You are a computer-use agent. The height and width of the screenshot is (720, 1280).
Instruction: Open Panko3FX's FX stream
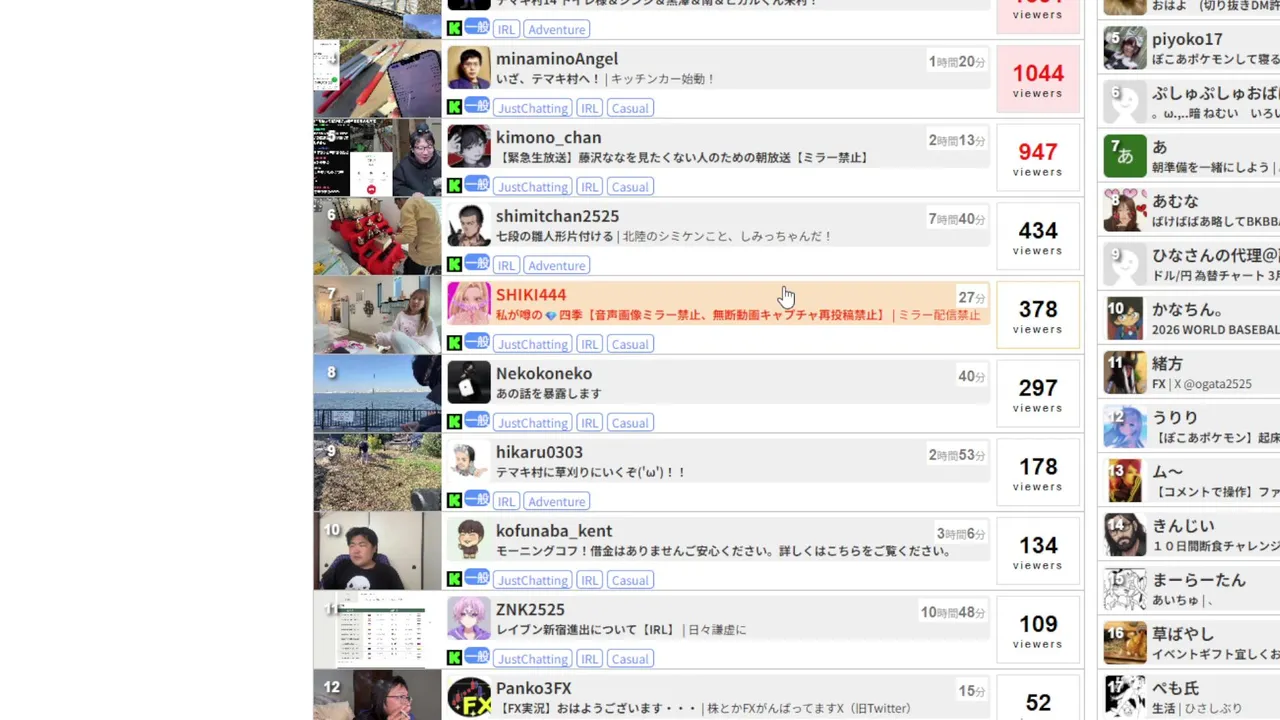click(x=533, y=688)
